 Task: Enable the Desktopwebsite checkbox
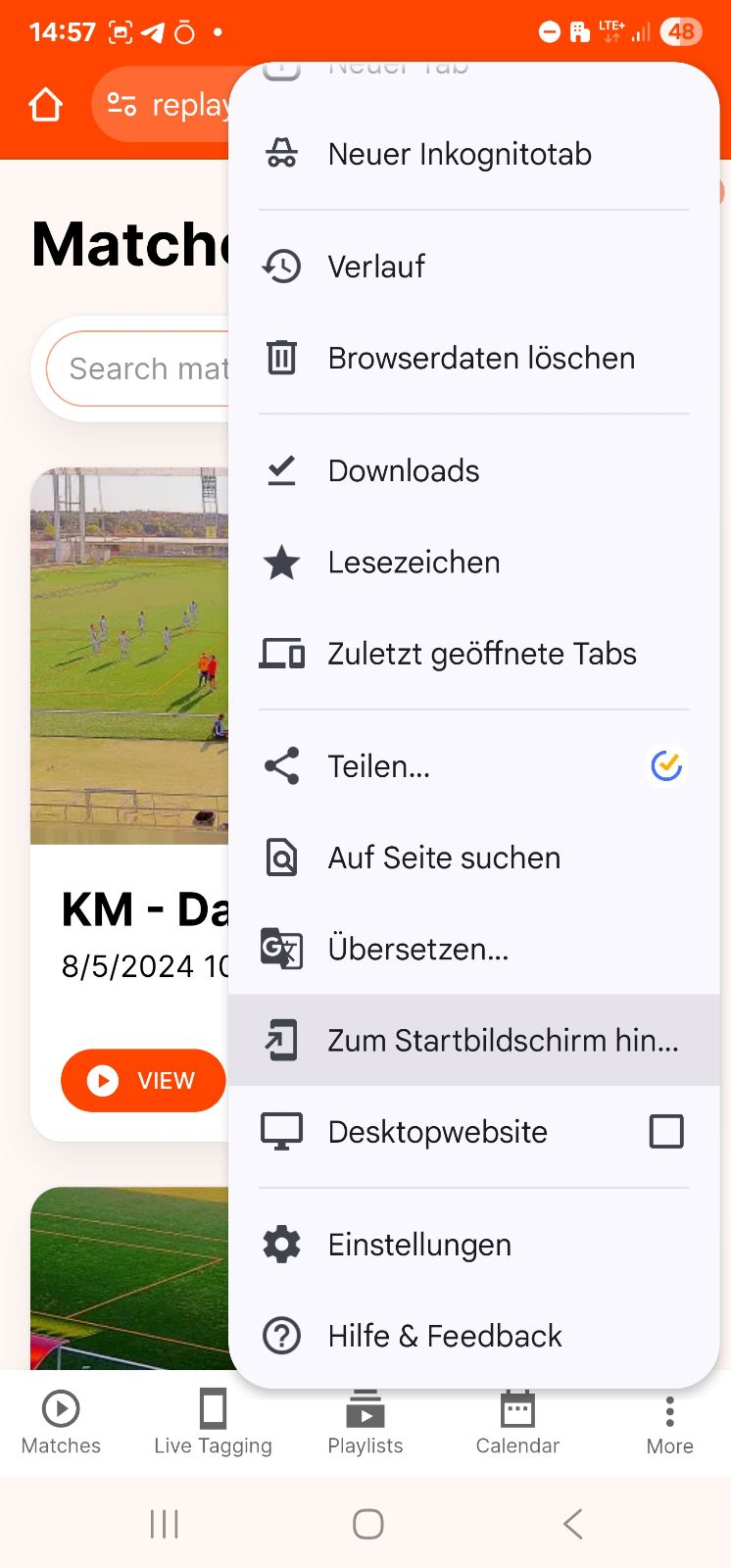coord(666,1132)
